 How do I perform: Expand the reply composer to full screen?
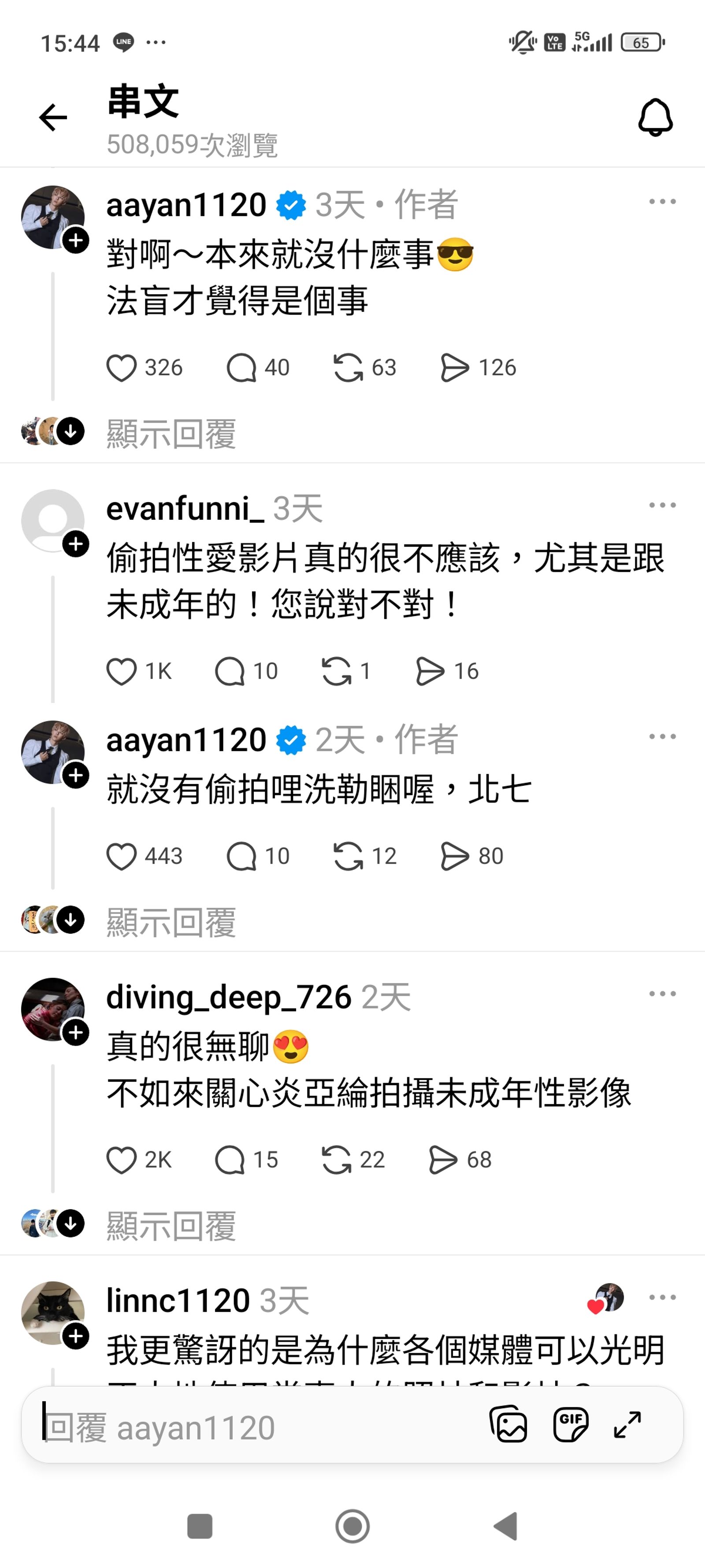627,1425
